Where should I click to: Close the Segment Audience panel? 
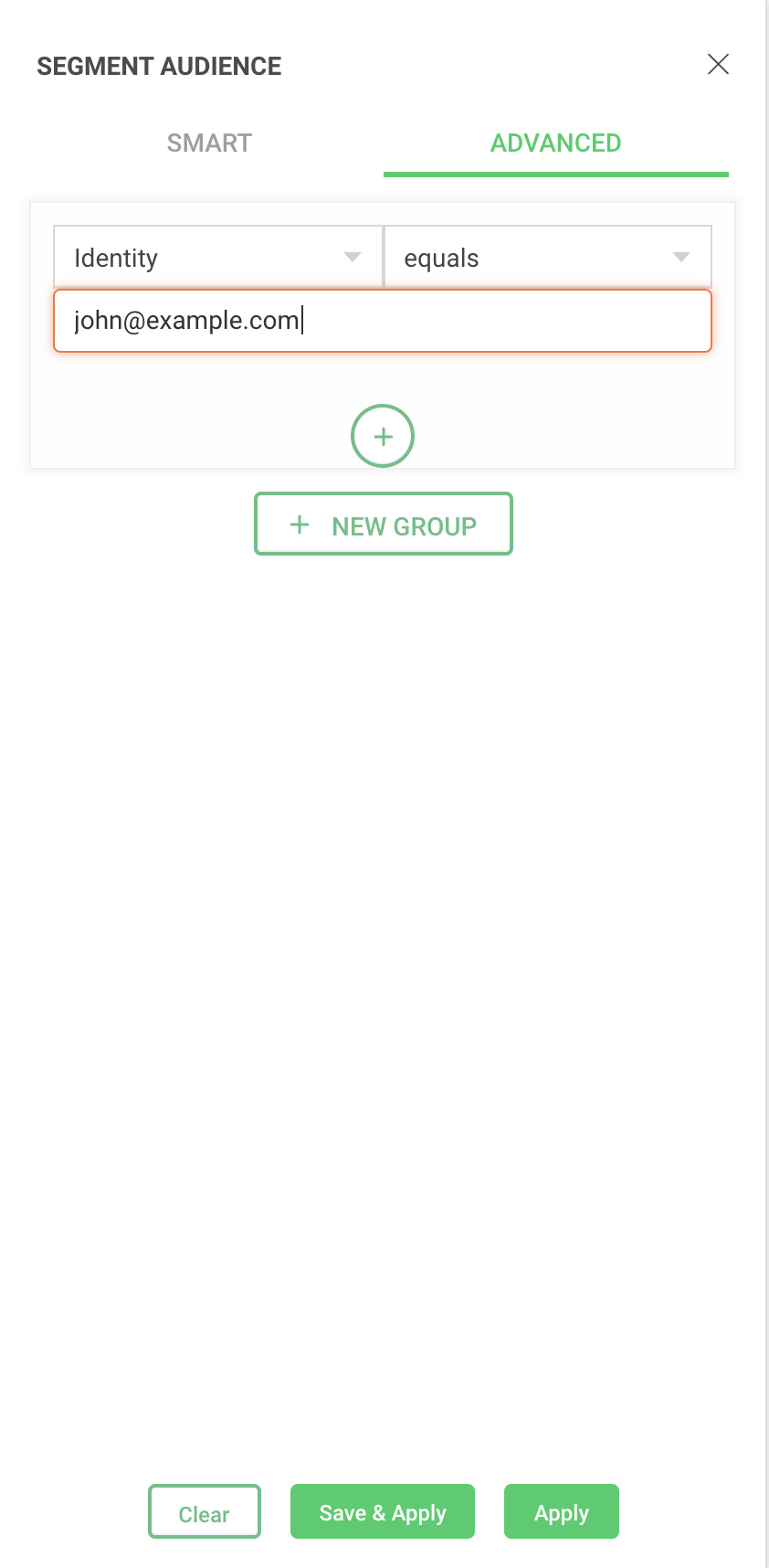(718, 64)
